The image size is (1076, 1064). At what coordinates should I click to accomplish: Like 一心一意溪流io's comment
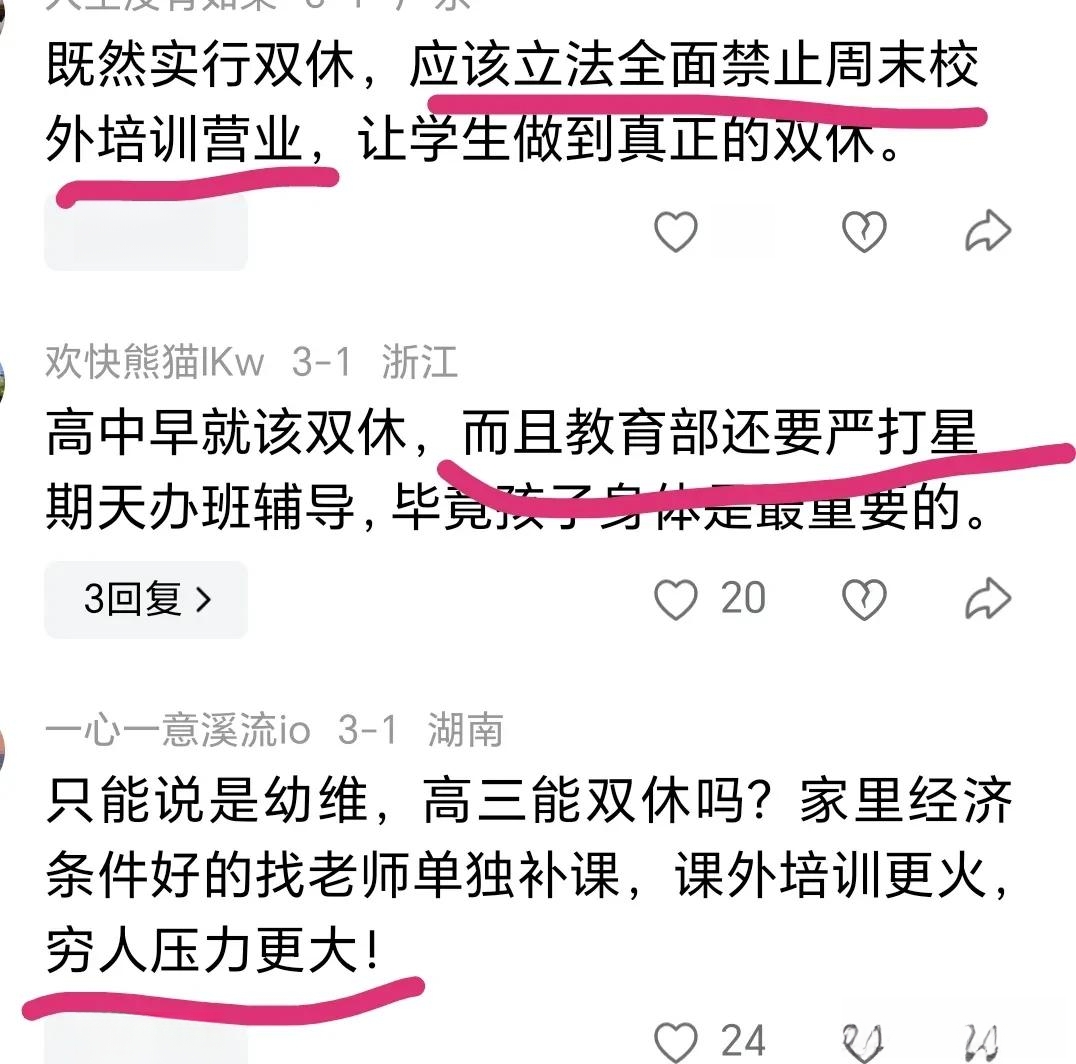[x=675, y=1042]
